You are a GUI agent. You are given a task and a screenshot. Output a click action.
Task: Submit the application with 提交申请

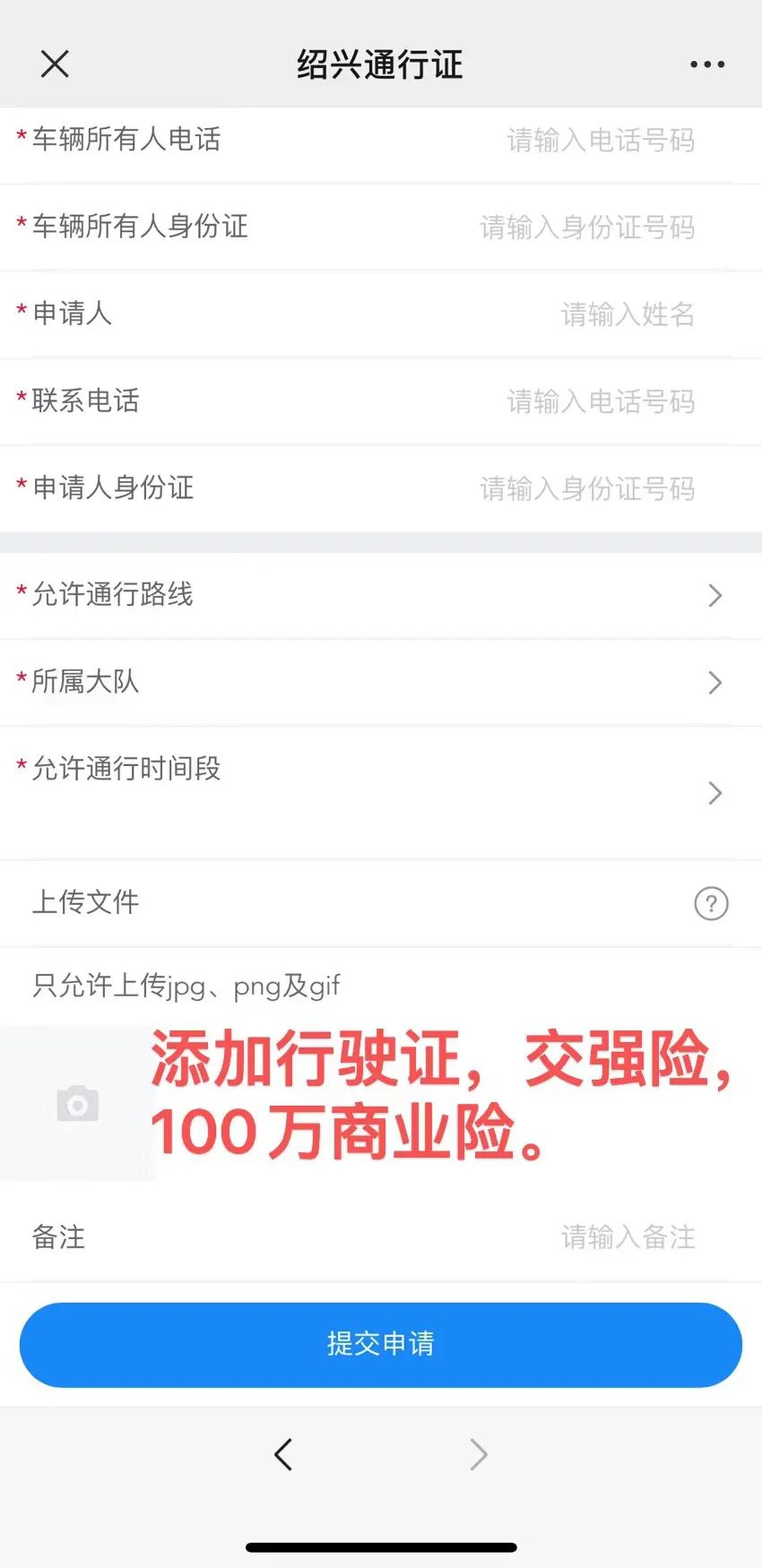coord(381,1344)
